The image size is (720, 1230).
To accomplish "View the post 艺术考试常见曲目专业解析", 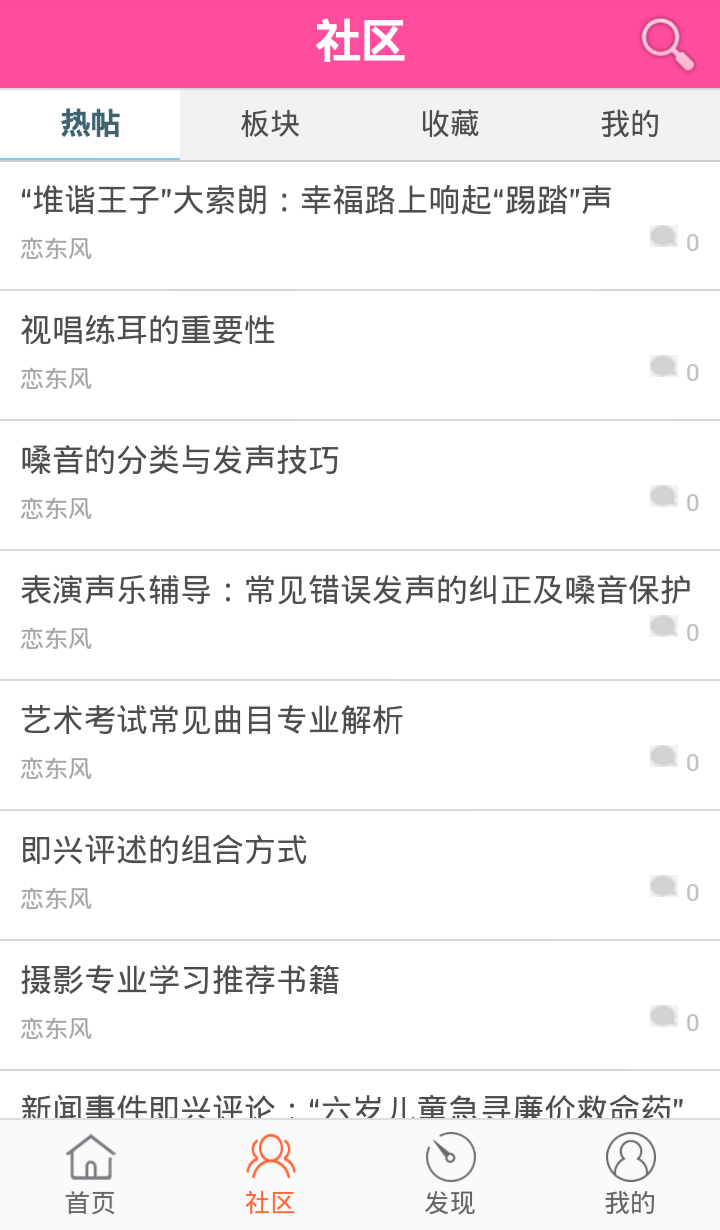I will pos(212,721).
